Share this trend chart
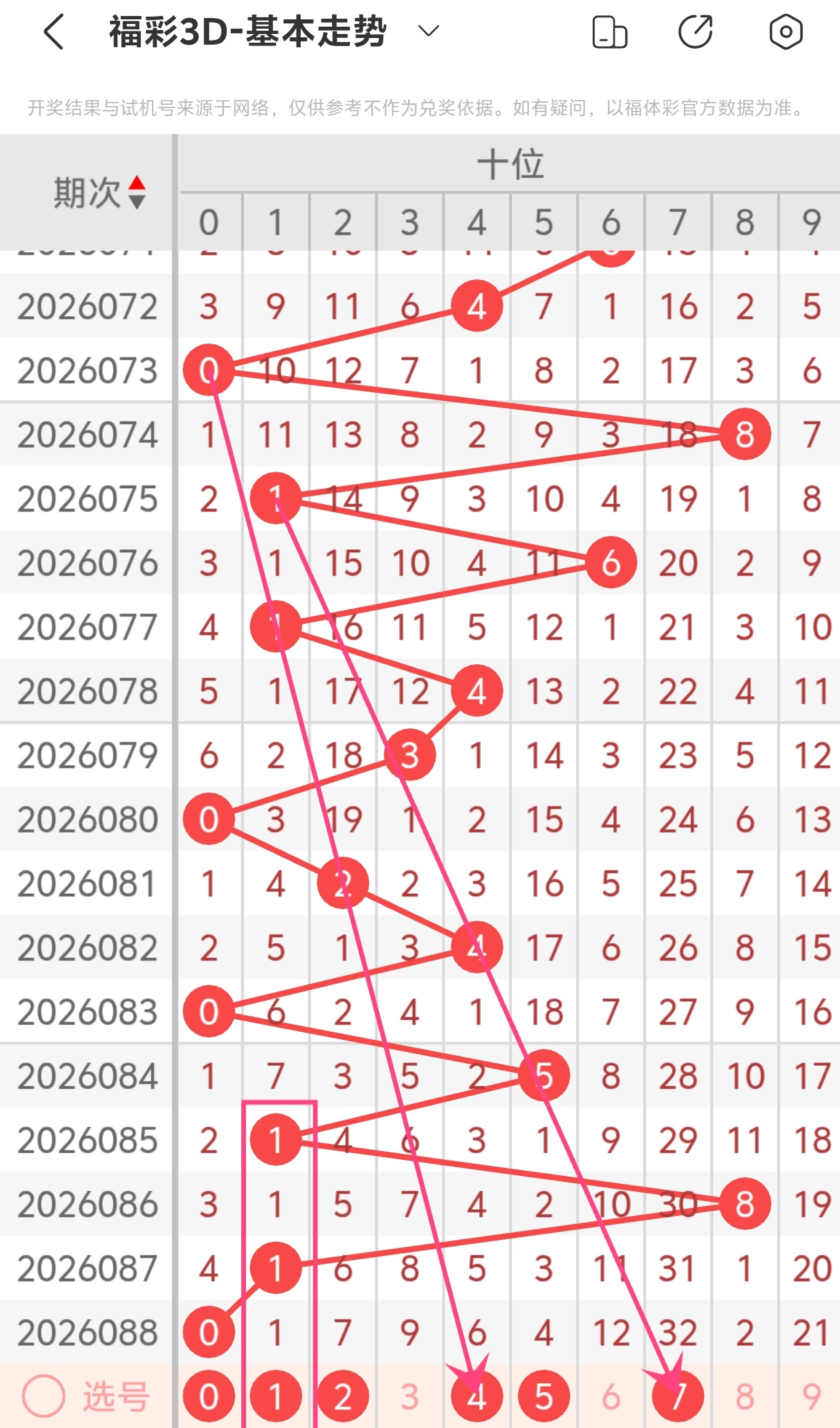Screen dimensions: 840x1428 (x=695, y=32)
